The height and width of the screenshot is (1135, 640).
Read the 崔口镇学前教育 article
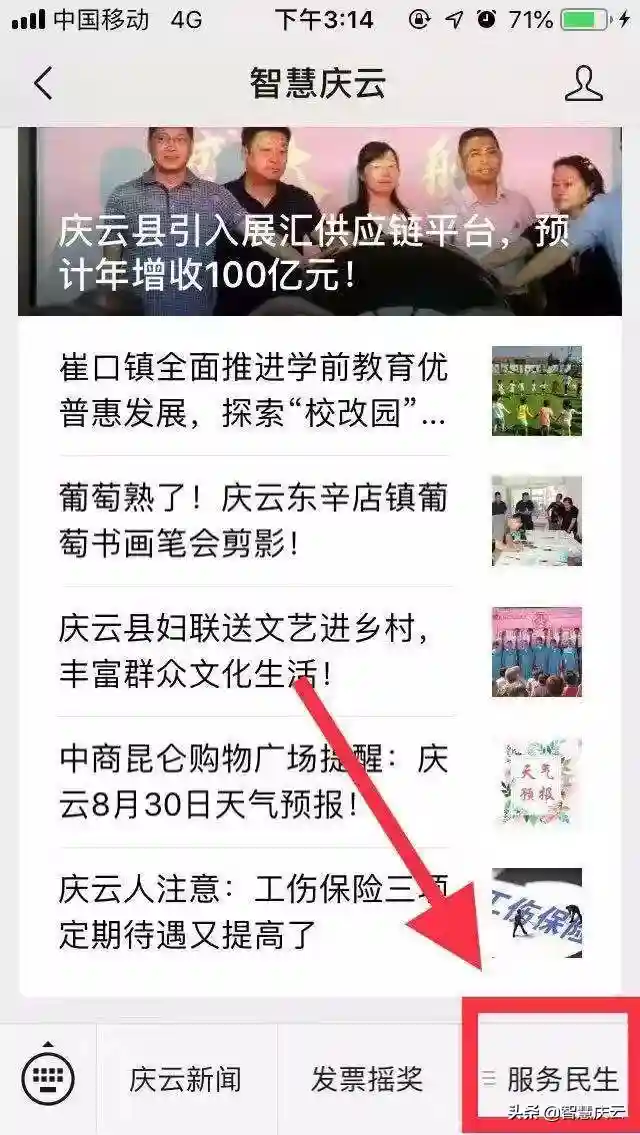coord(253,391)
